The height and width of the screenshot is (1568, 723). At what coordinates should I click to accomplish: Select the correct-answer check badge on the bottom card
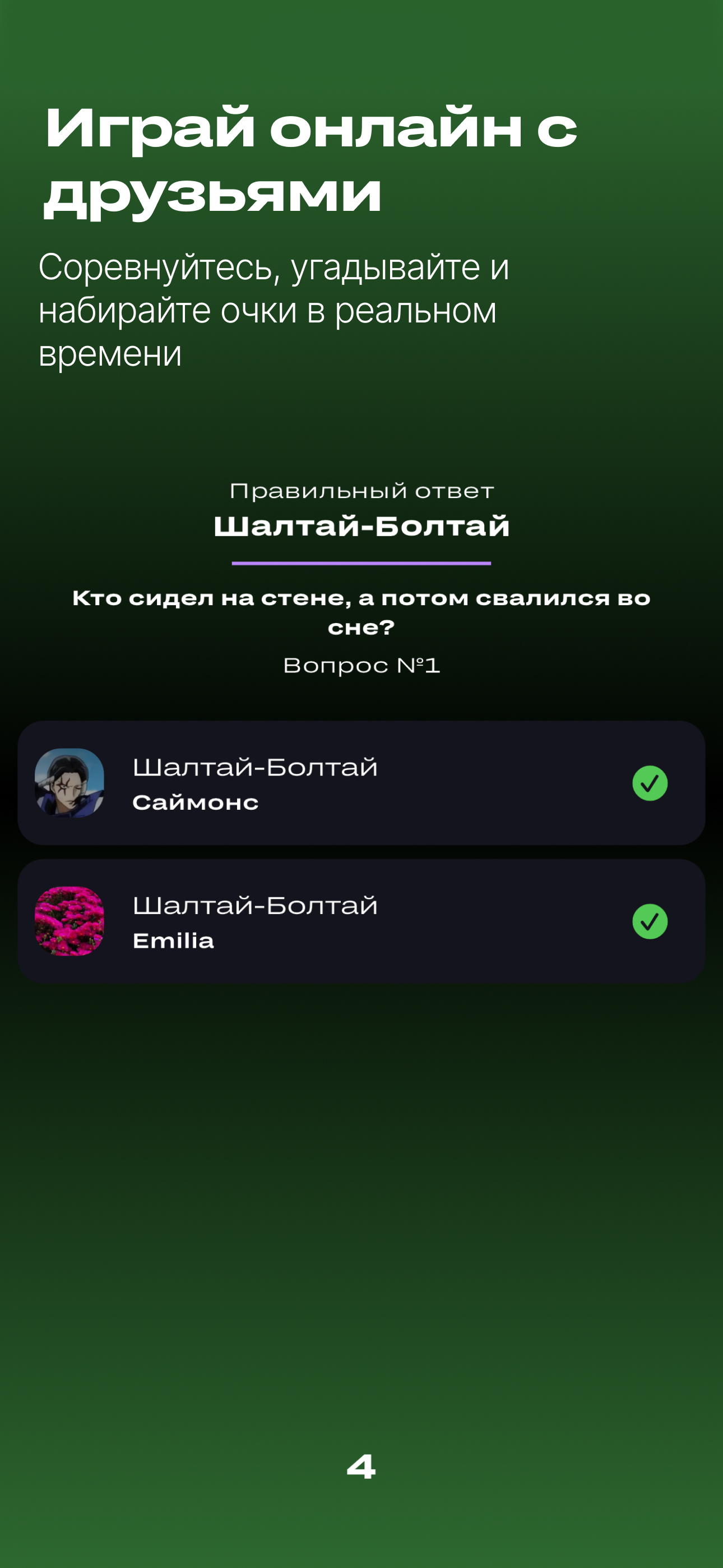(651, 923)
